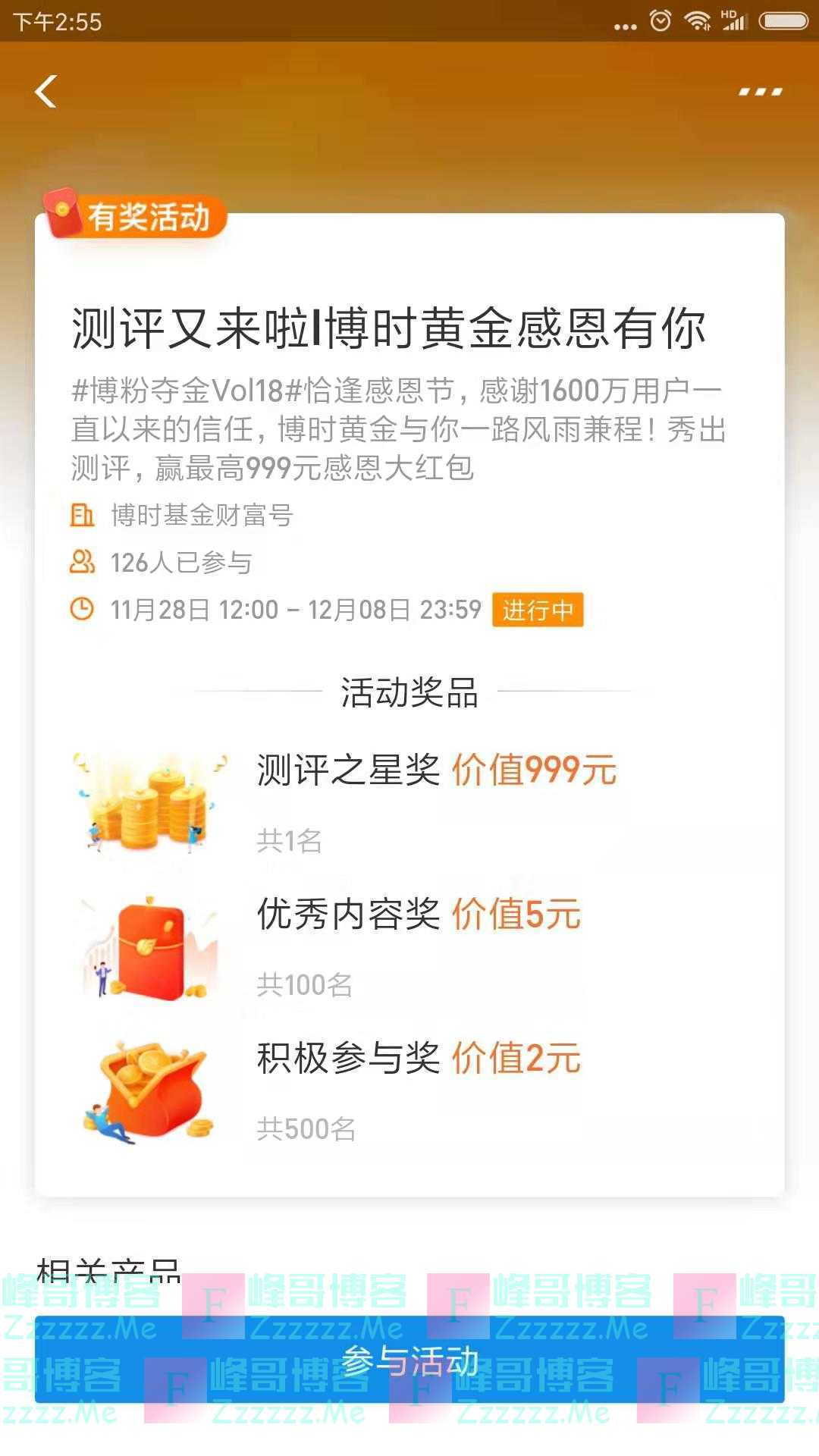819x1456 pixels.
Task: Go back using the top-left arrow
Action: pyautogui.click(x=46, y=92)
